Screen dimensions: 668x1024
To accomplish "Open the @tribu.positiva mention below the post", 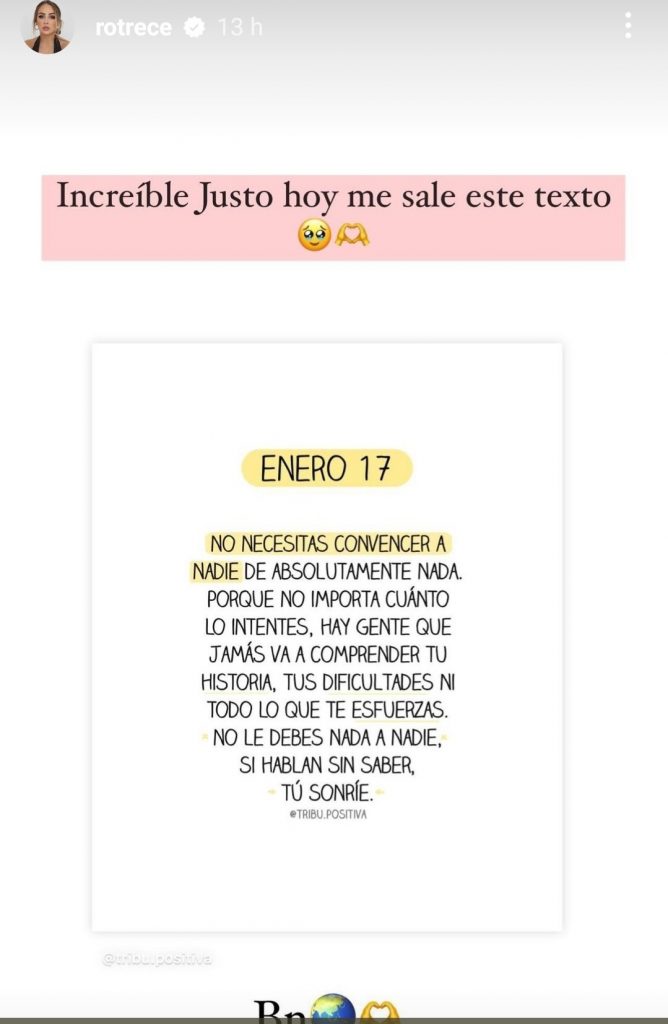I will coord(156,959).
